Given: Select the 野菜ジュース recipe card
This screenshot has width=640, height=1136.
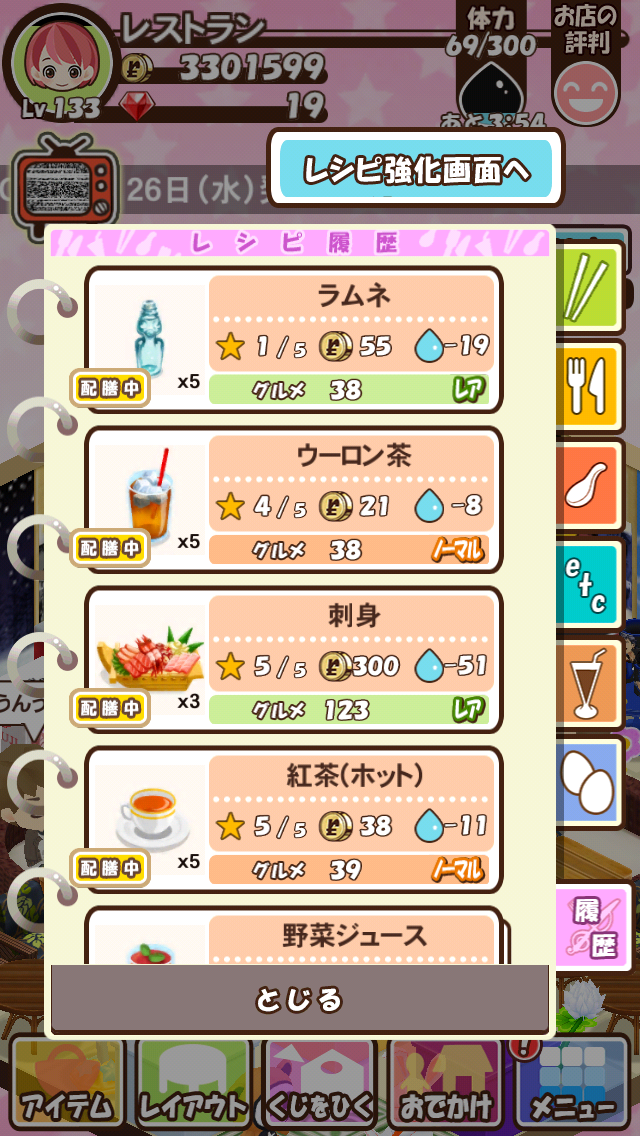Looking at the screenshot, I should [294, 937].
